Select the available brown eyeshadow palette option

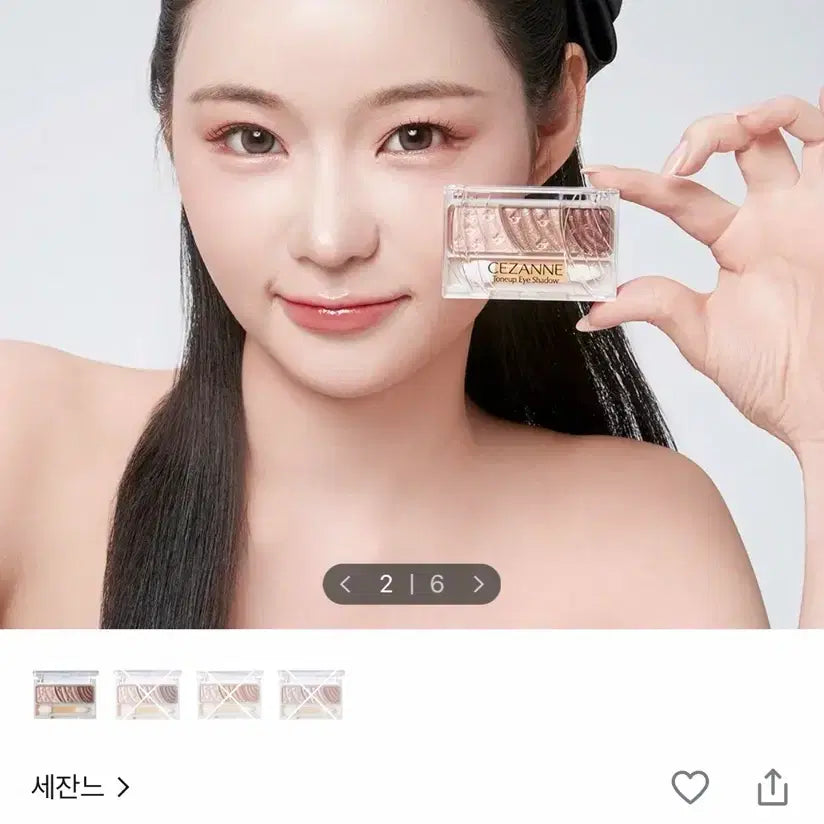click(65, 694)
